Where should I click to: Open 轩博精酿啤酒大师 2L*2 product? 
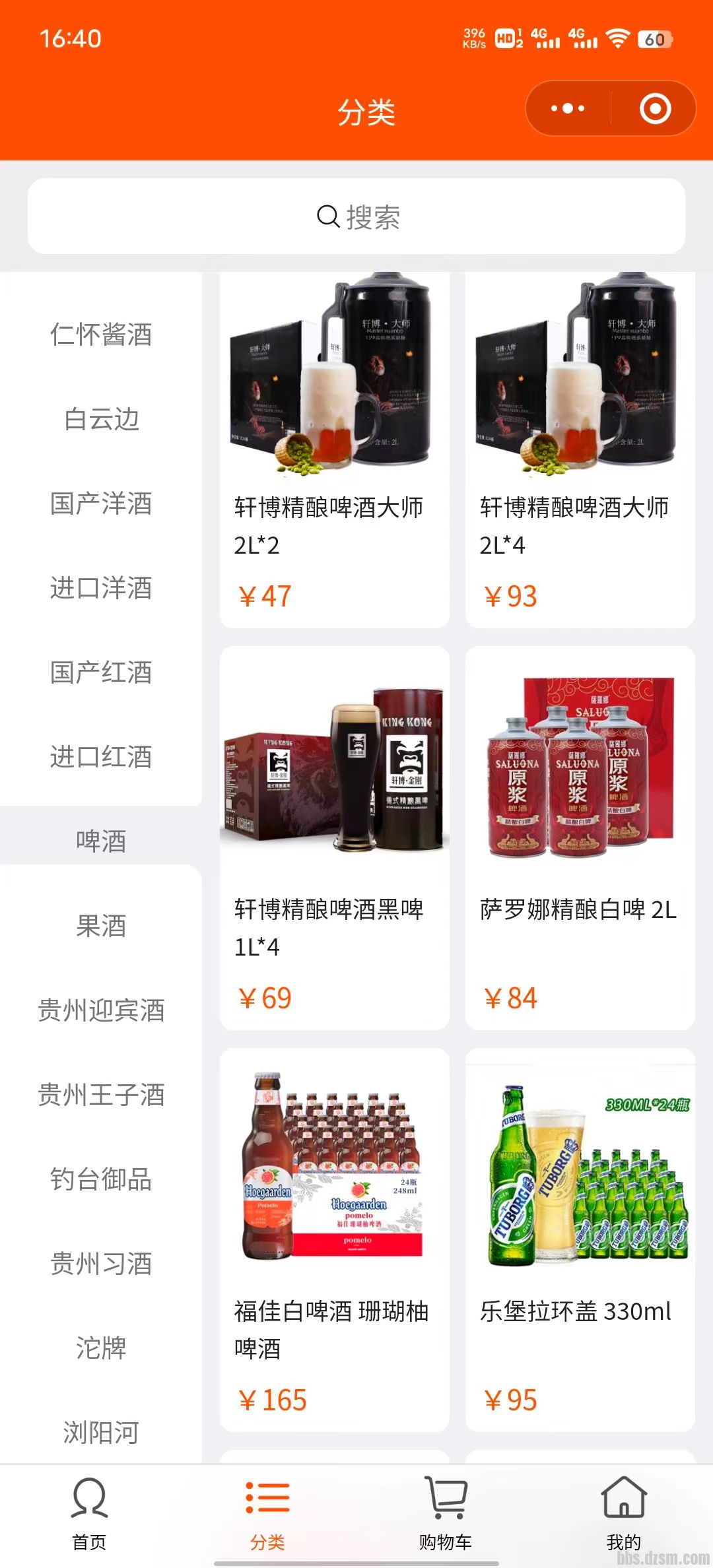pyautogui.click(x=334, y=449)
